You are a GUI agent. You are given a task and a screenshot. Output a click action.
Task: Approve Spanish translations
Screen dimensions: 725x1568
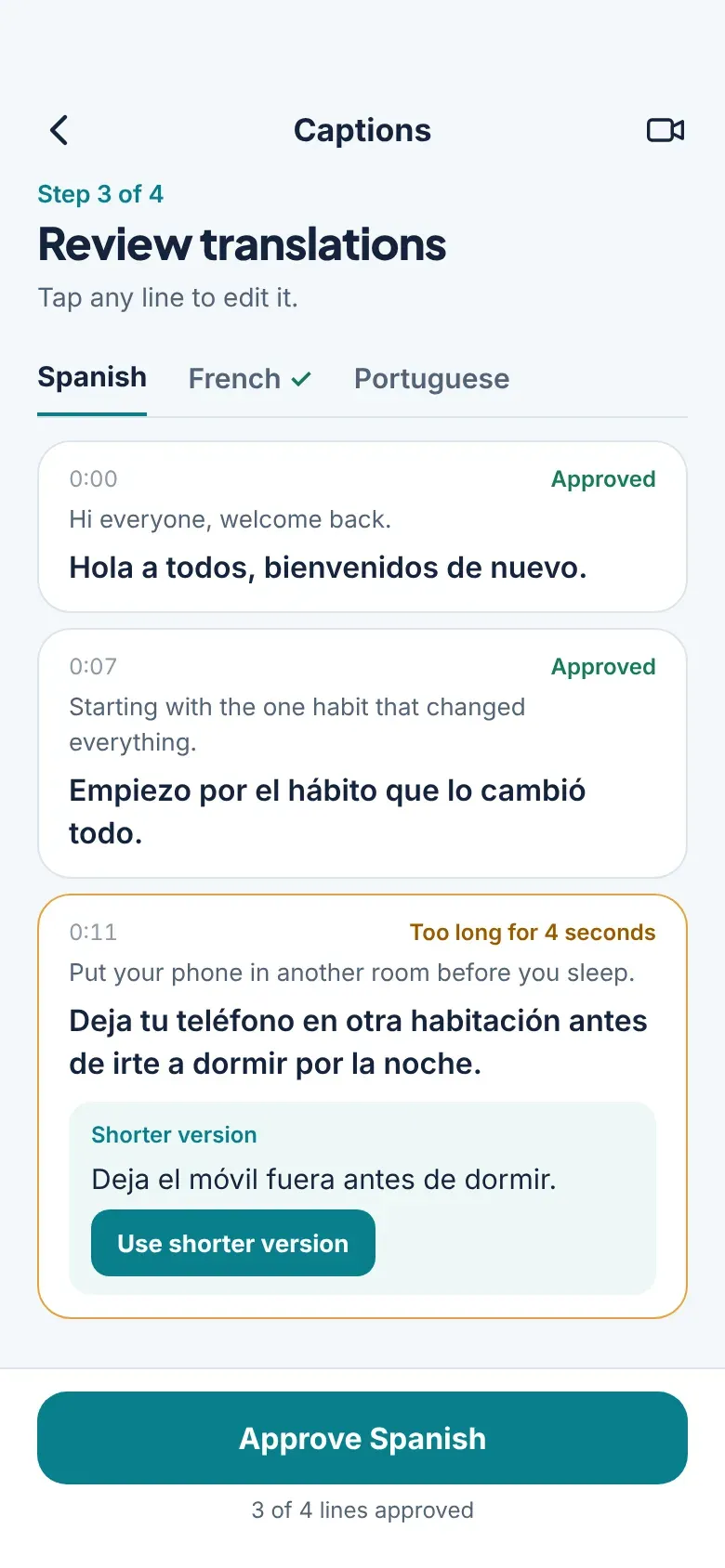click(x=362, y=1438)
